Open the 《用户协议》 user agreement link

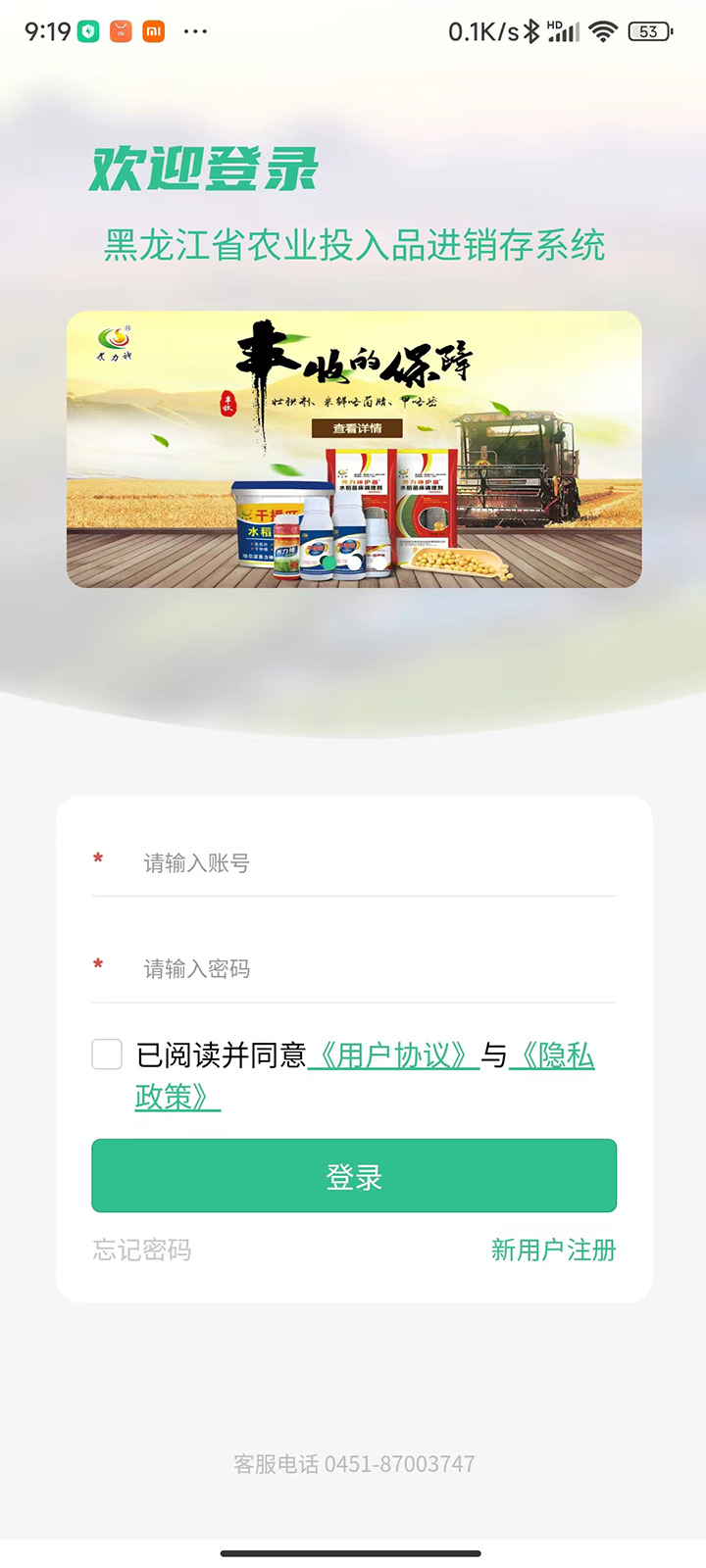396,1054
